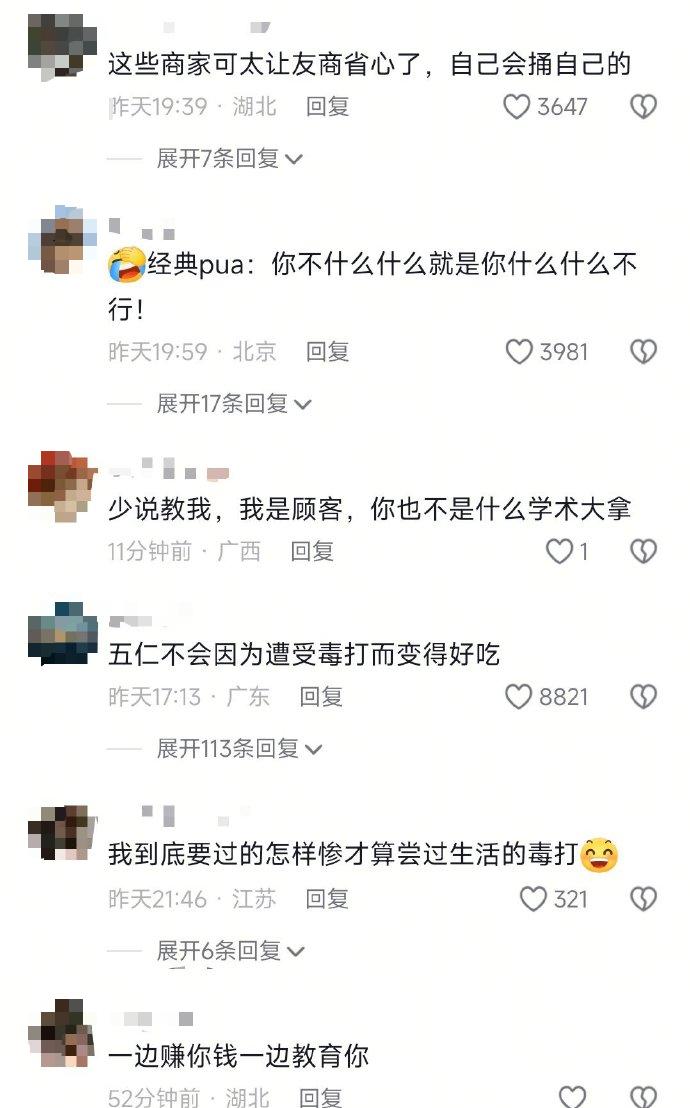
Task: Reply to the 一边赚你钱一边教育你 comment
Action: point(321,1097)
